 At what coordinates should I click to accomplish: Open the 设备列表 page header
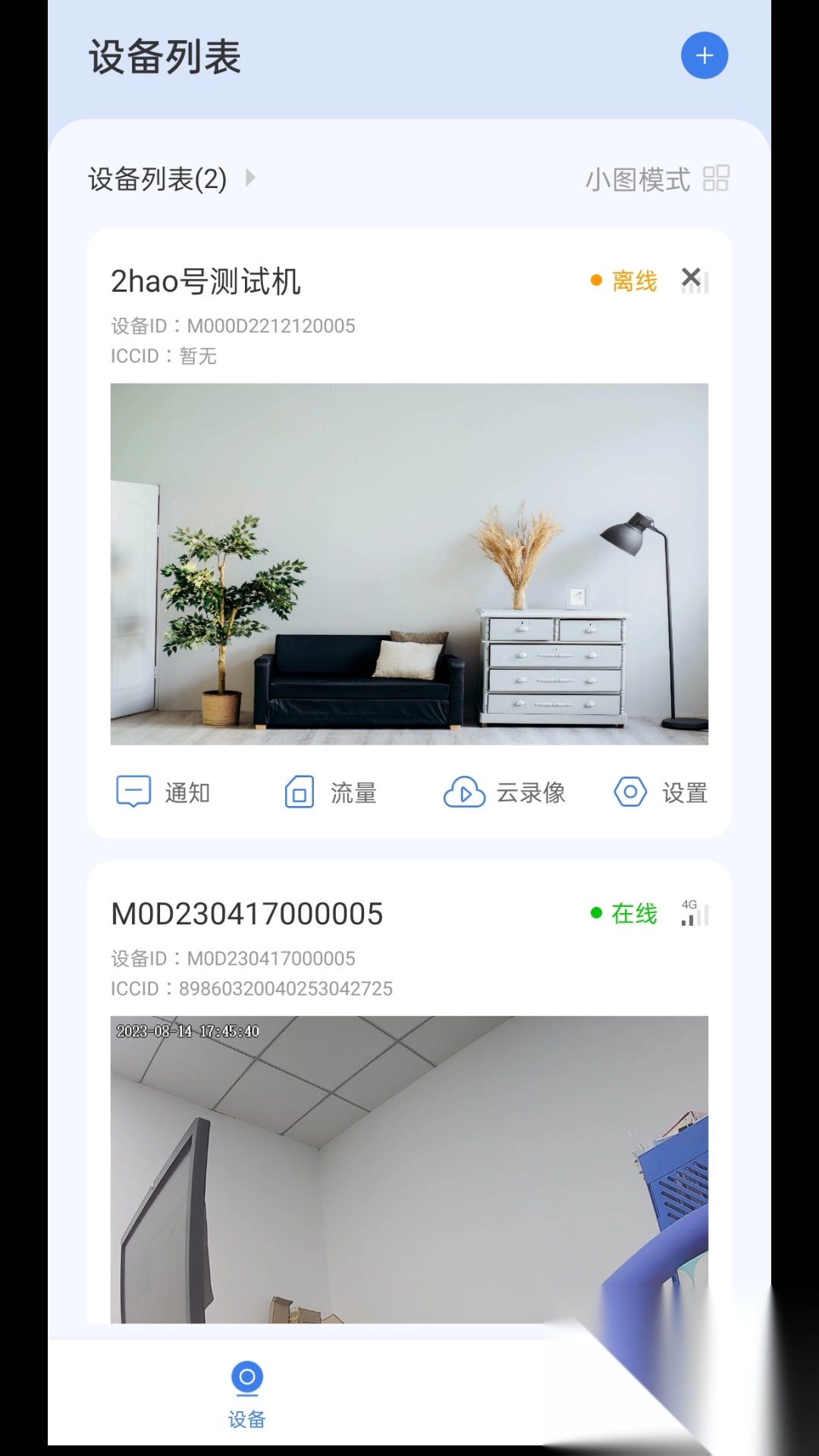[x=164, y=57]
